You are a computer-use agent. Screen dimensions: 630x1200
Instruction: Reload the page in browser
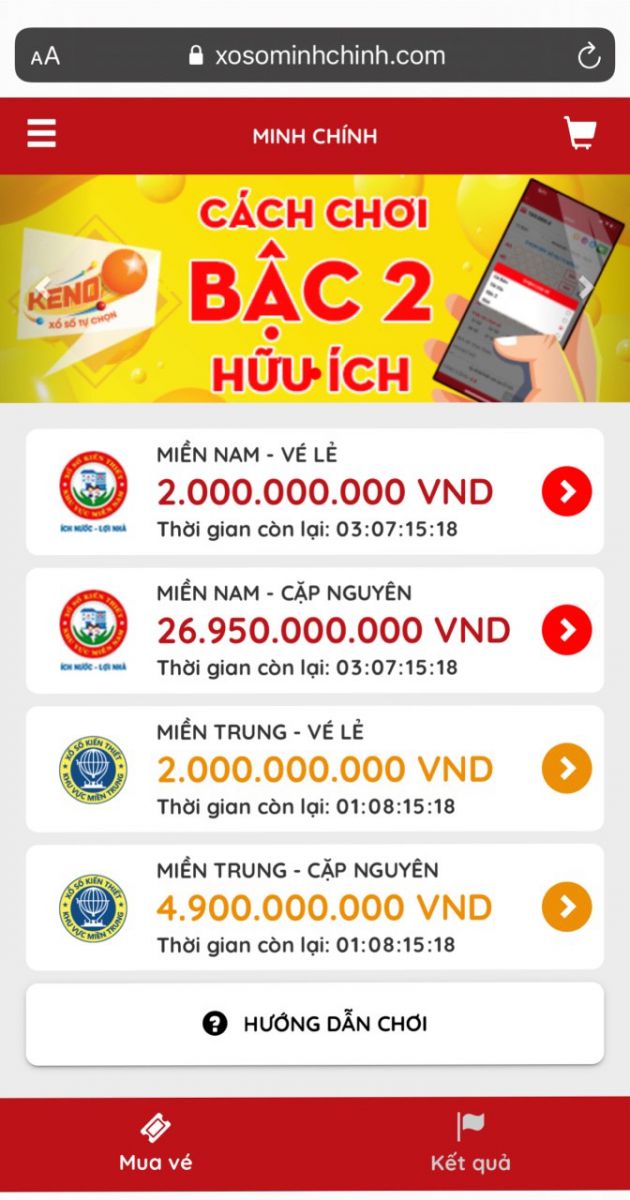[x=589, y=56]
